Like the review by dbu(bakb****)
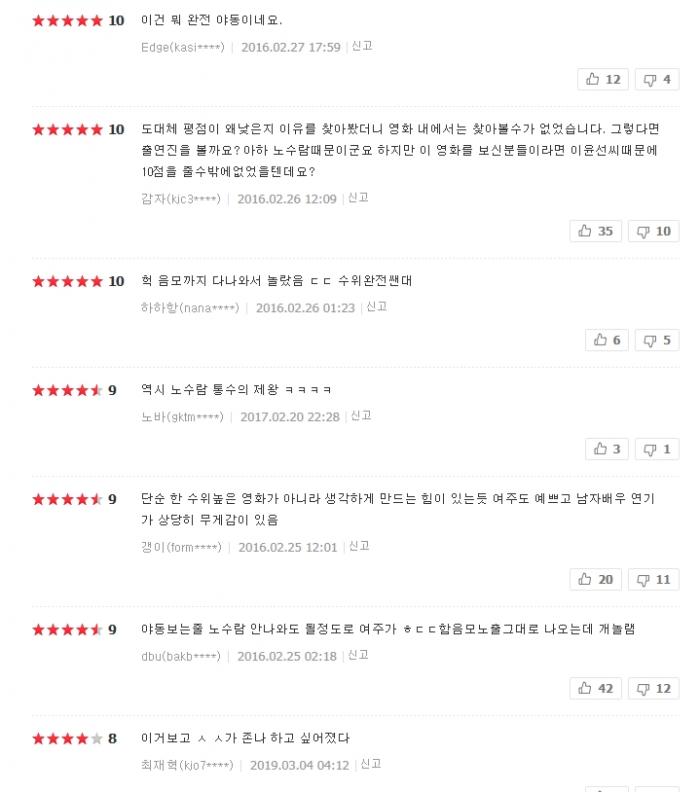700x792 pixels. (x=595, y=688)
